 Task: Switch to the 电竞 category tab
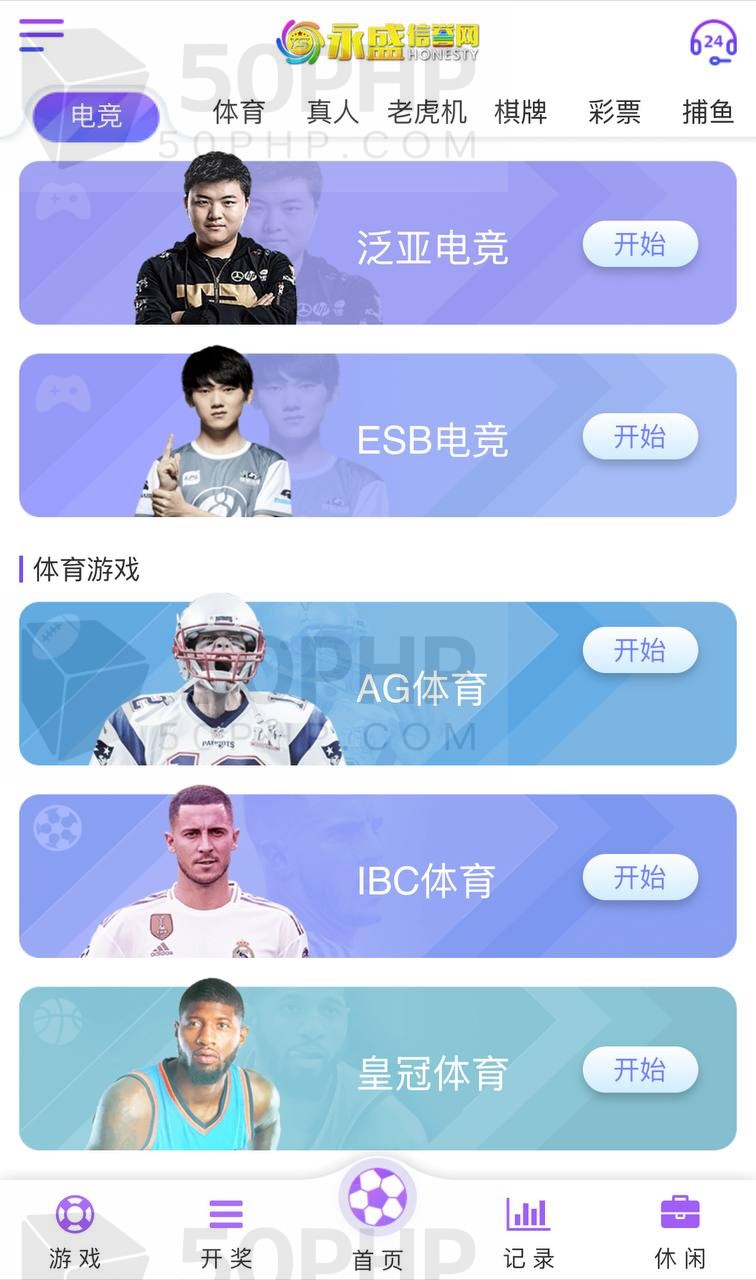(96, 116)
